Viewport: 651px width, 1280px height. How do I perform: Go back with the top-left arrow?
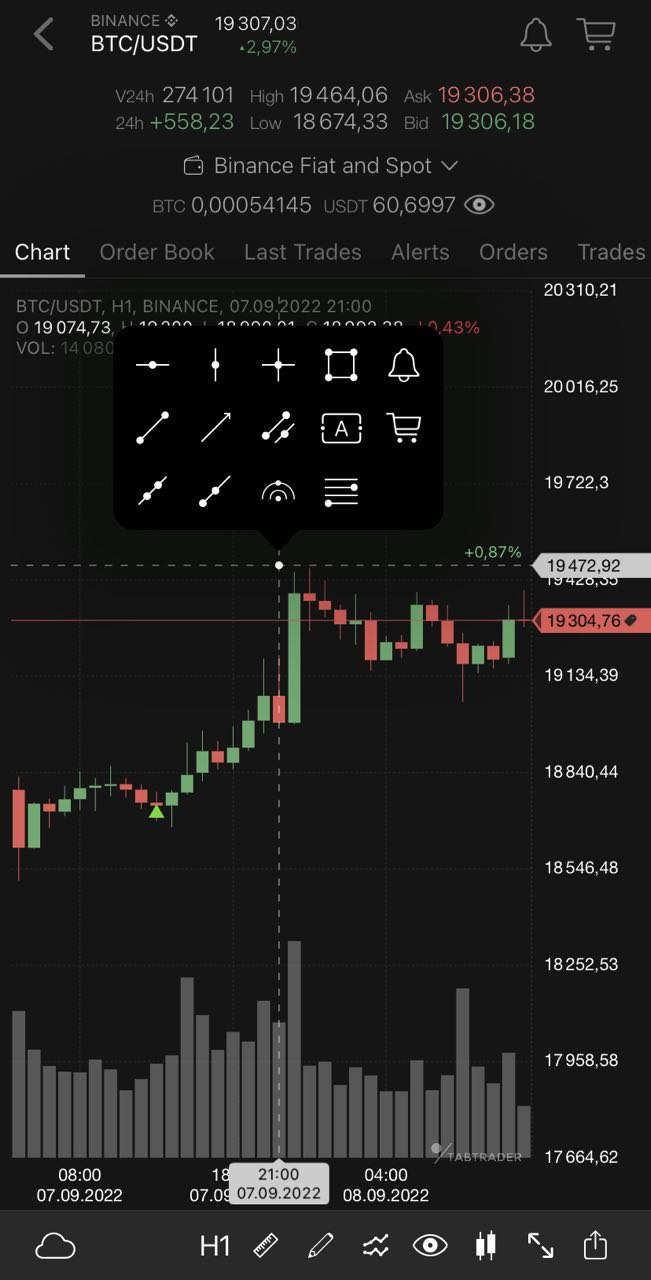tap(43, 34)
